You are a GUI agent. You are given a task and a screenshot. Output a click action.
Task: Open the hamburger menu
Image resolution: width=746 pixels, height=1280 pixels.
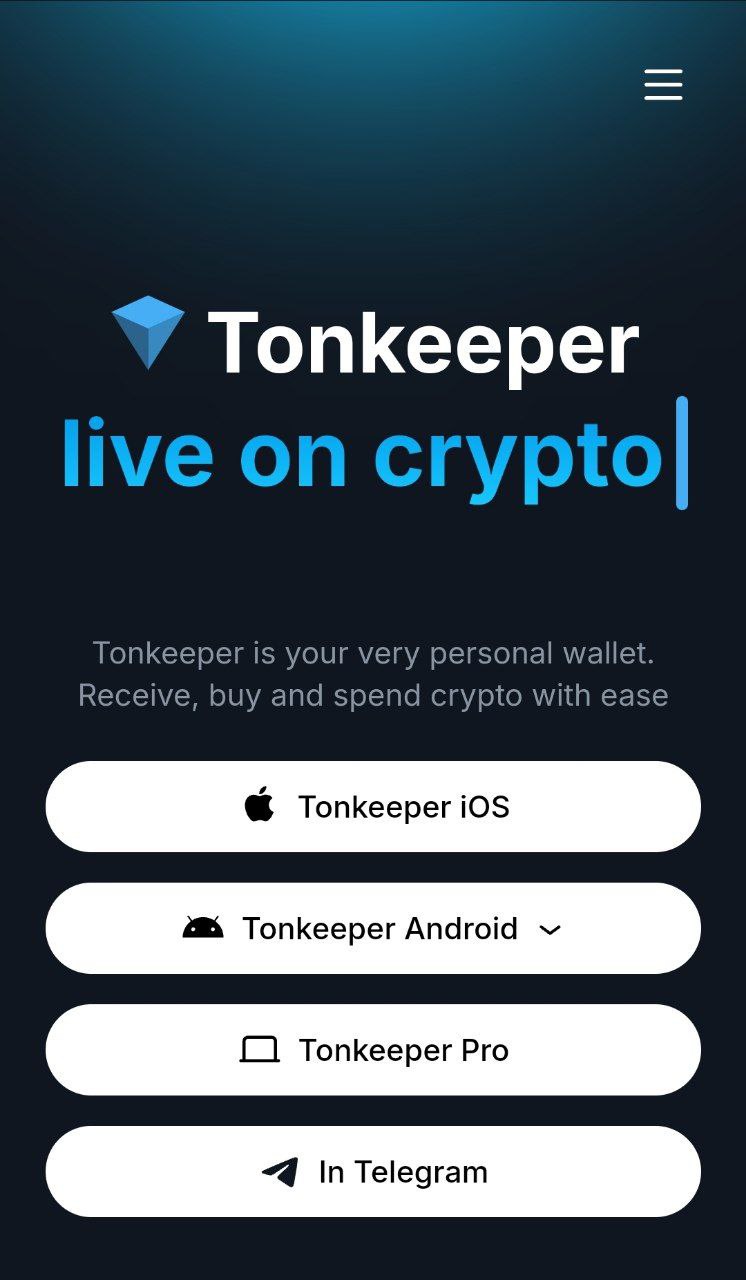coord(663,85)
